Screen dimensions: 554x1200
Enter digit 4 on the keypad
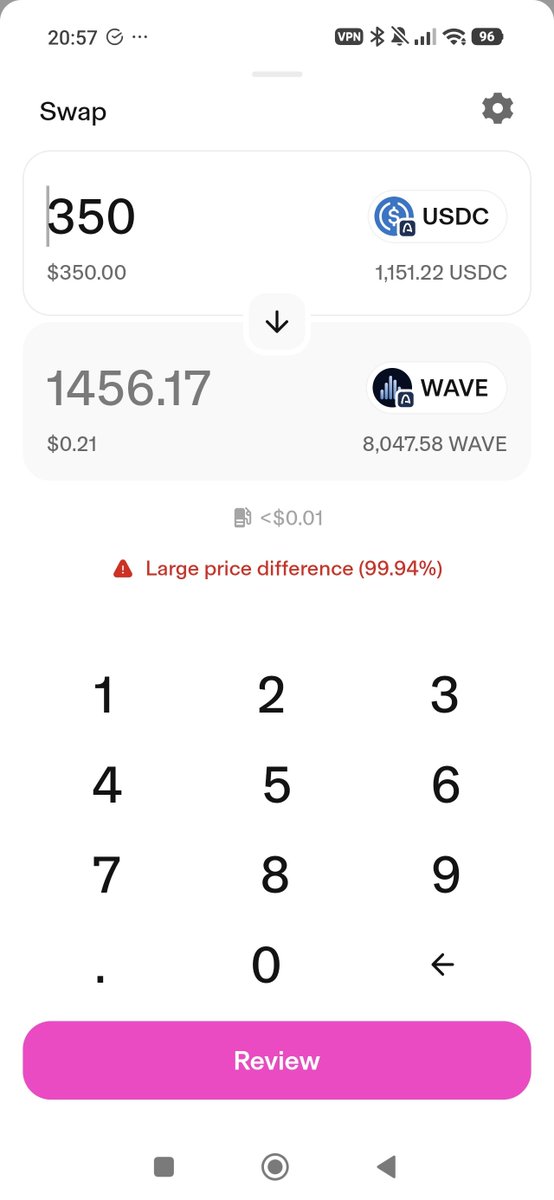tap(106, 786)
